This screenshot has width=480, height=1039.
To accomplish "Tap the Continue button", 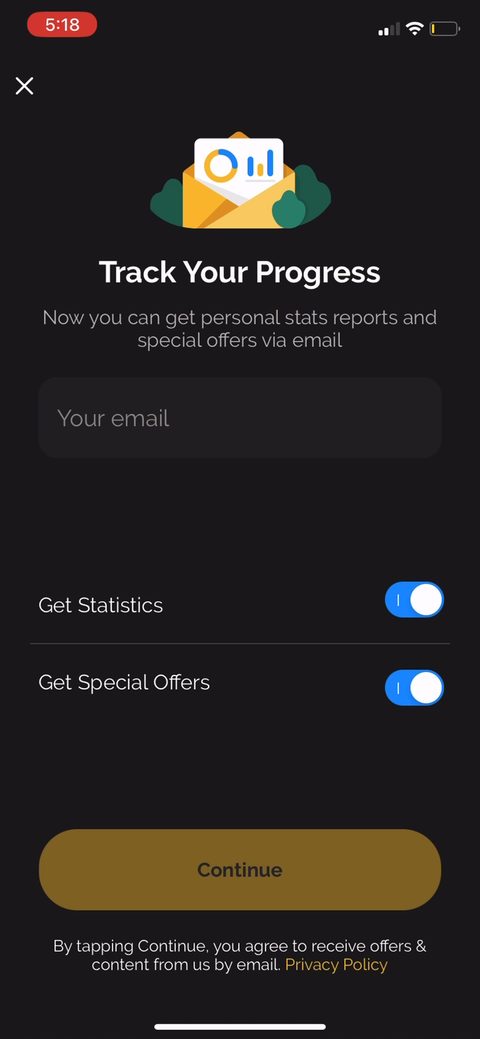I will coord(240,869).
